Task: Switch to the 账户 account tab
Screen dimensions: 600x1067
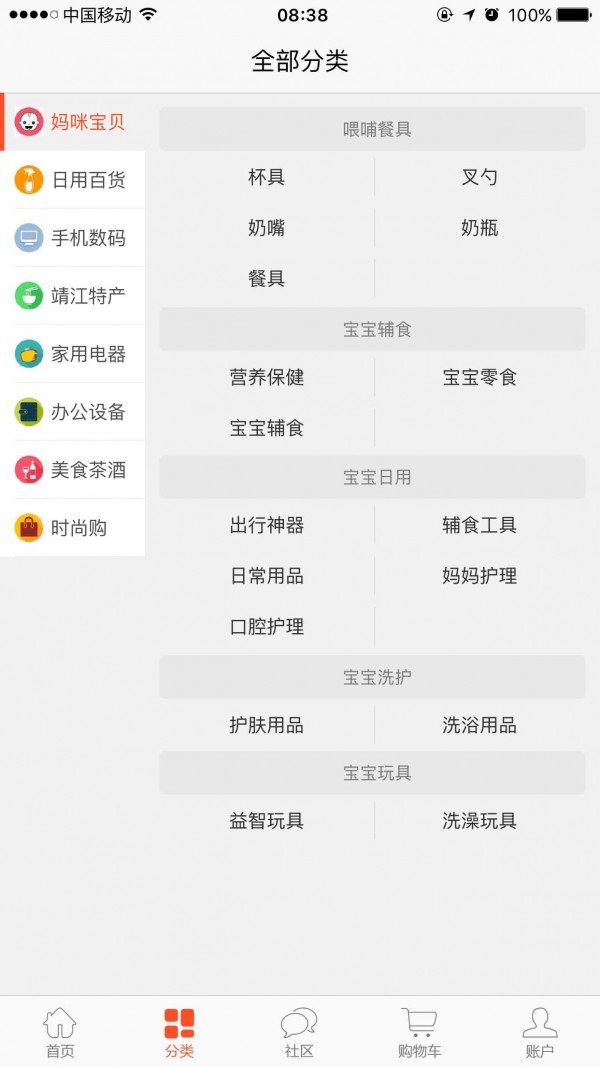Action: pos(539,1032)
